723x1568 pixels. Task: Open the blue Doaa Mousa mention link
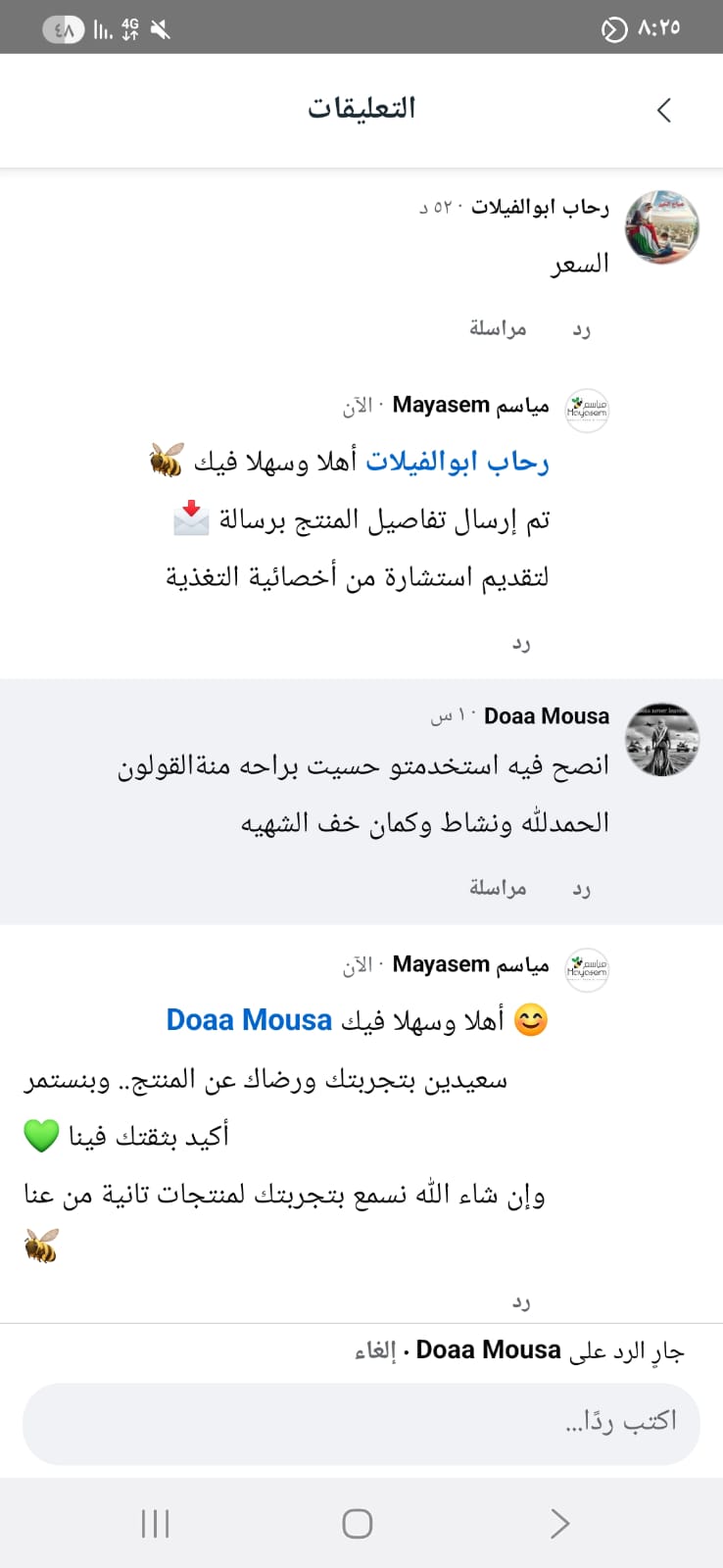249,1020
